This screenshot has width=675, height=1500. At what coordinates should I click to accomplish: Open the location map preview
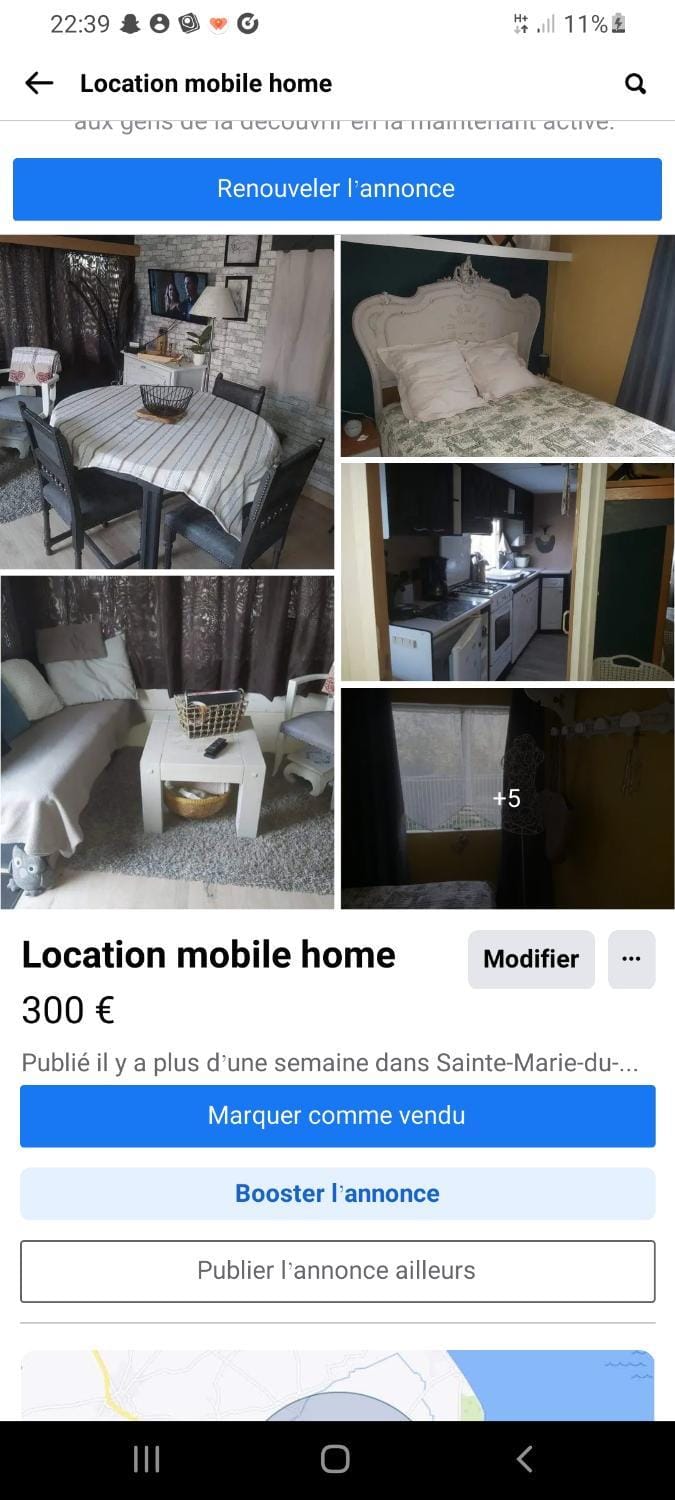(337, 1385)
